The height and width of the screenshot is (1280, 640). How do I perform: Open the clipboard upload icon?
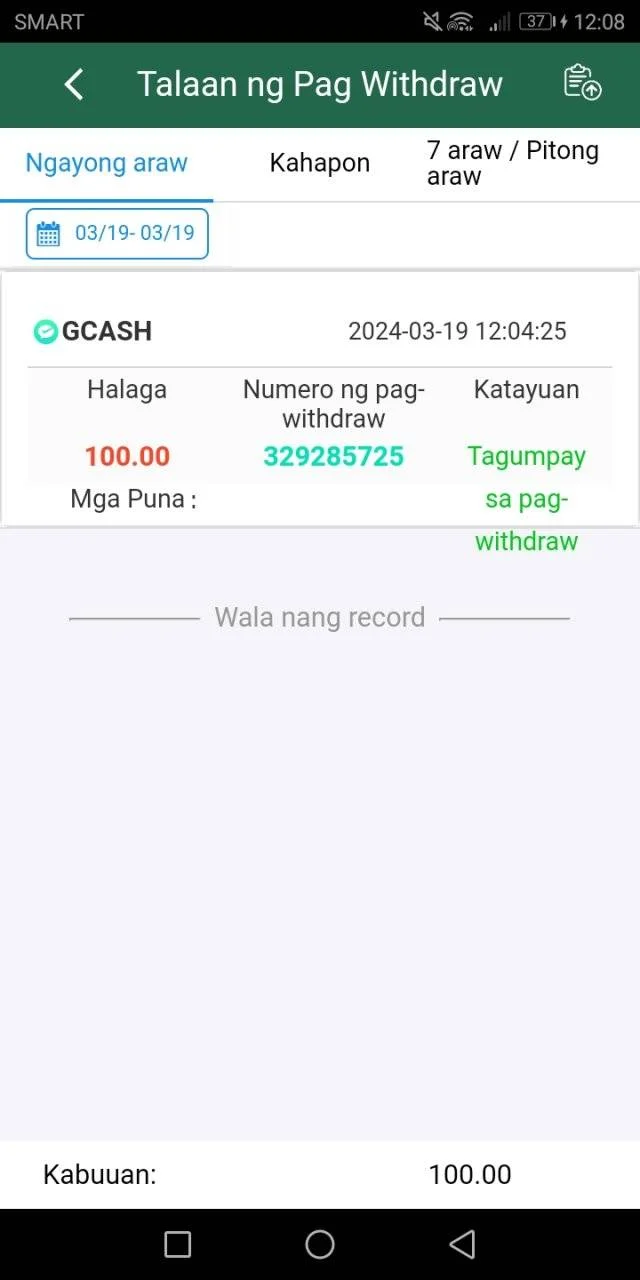pos(582,83)
